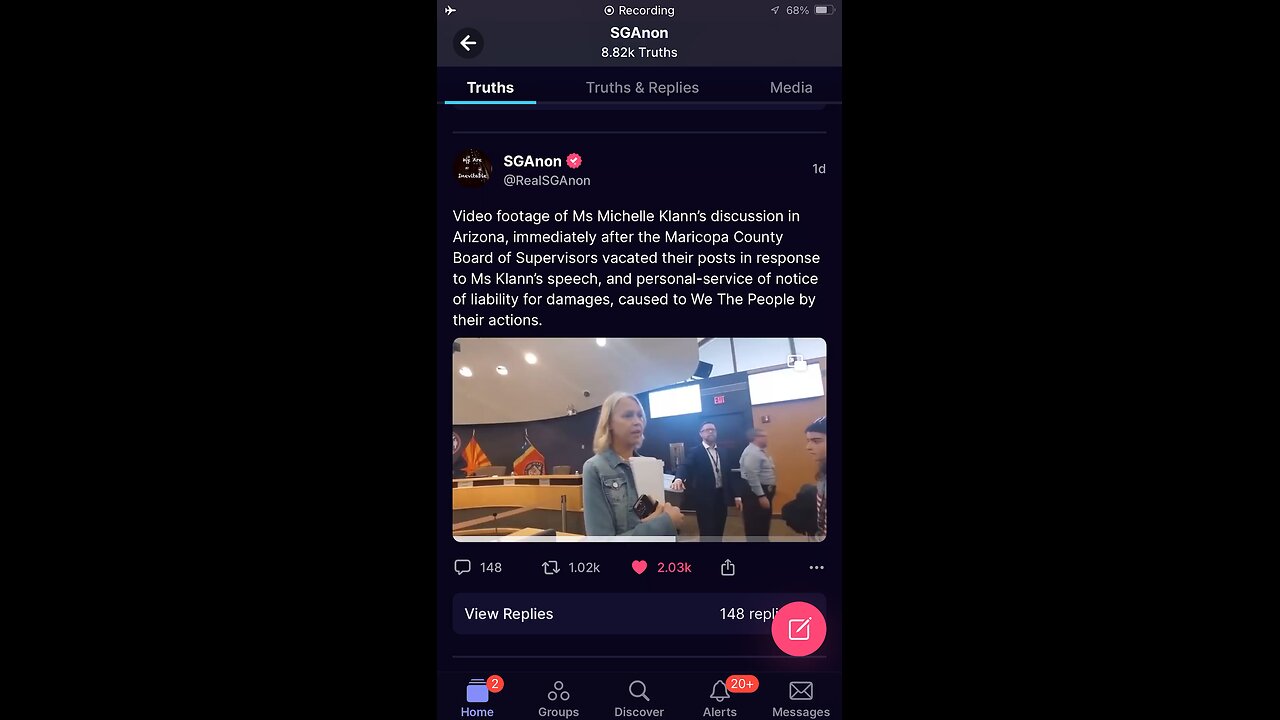Open the Discover tab
Screen dimensions: 1280x720
click(x=639, y=697)
